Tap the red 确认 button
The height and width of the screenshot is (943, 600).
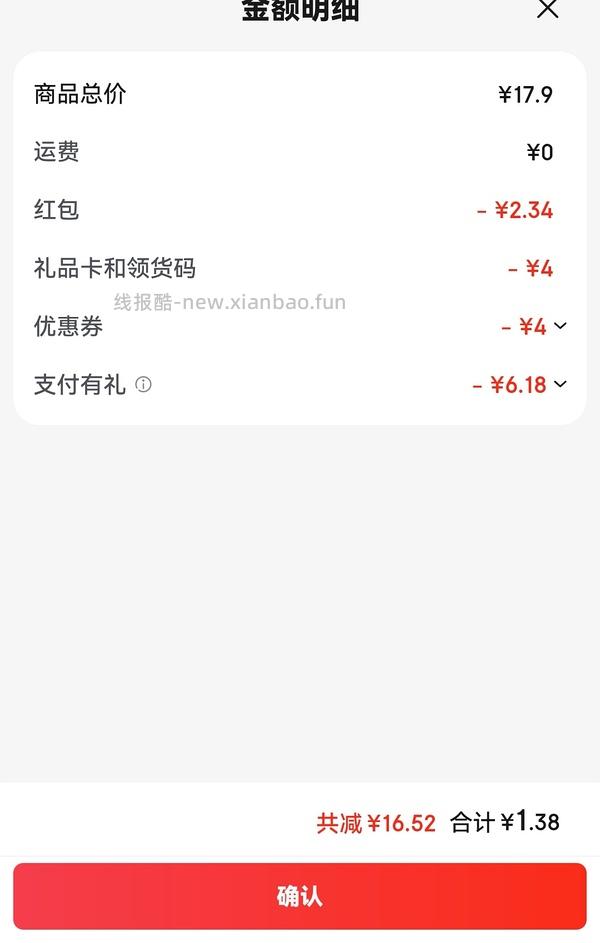(x=300, y=896)
